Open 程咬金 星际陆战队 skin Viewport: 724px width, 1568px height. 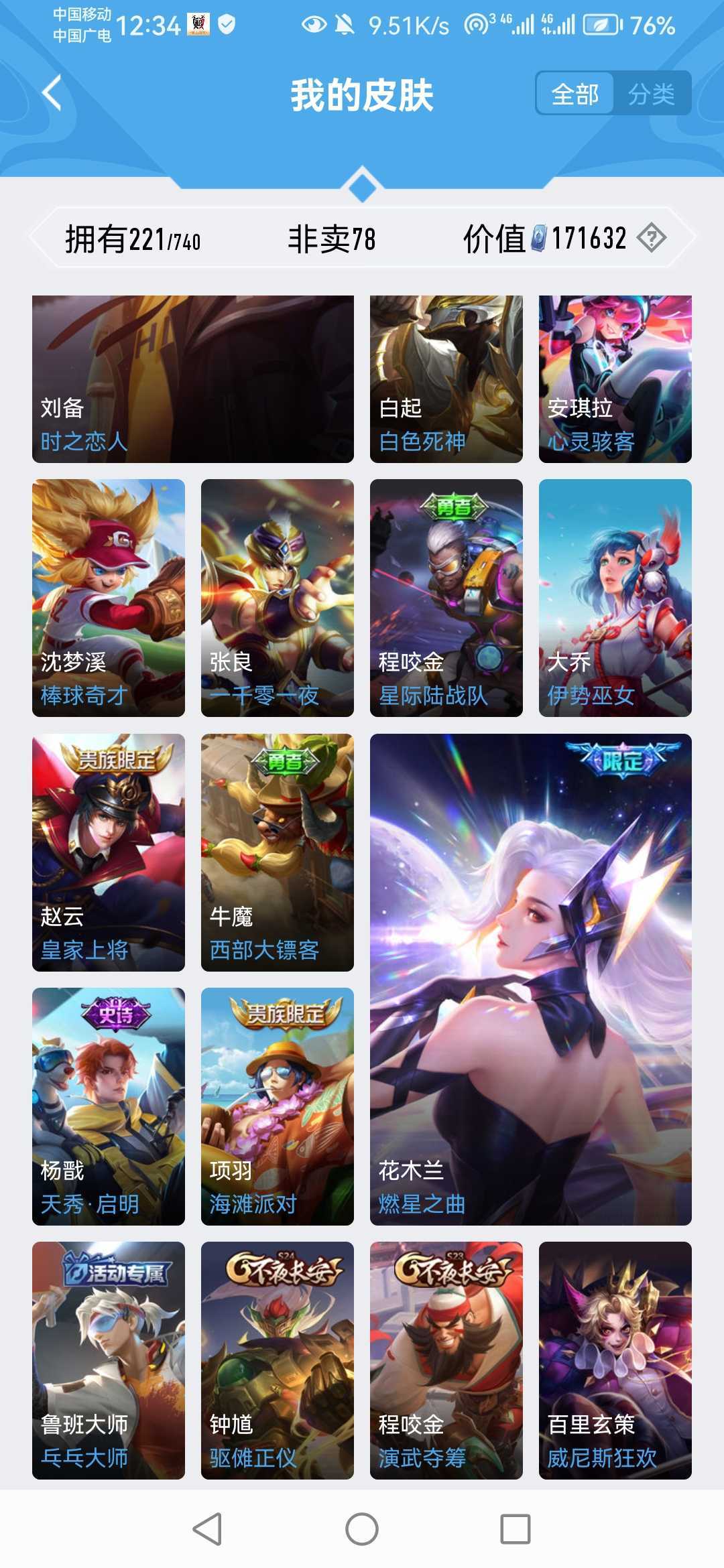pyautogui.click(x=446, y=598)
